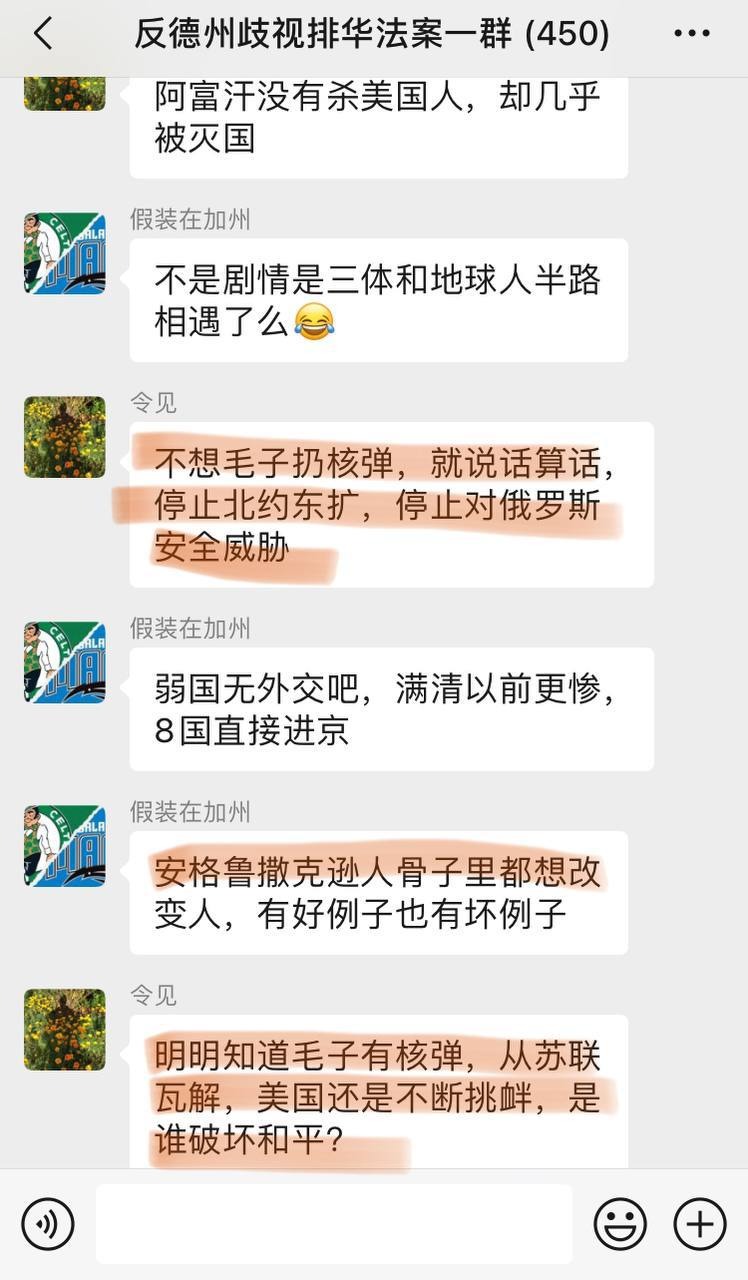Open the emoji picker
748x1280 pixels.
[x=620, y=1223]
